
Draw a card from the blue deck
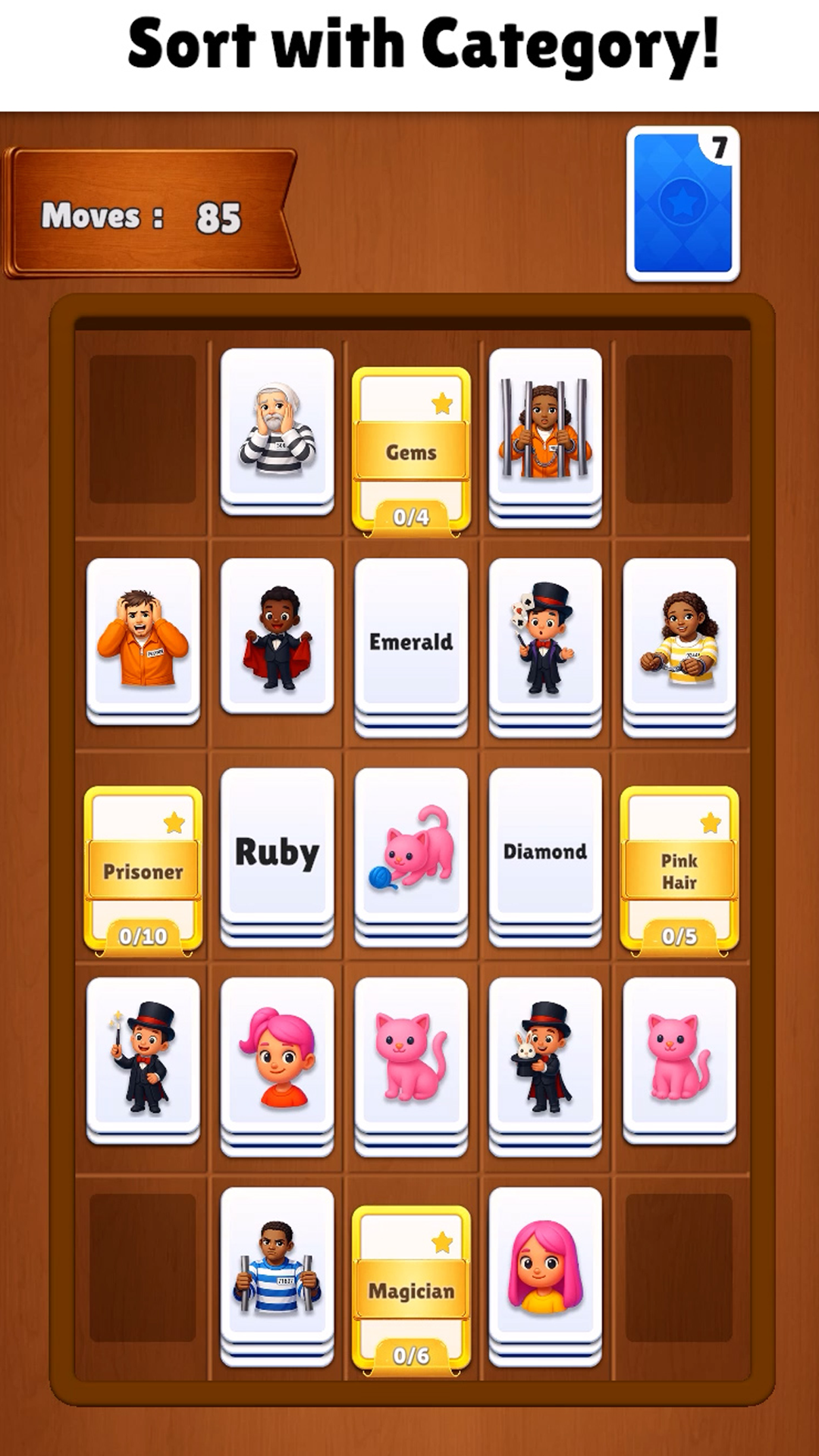pyautogui.click(x=682, y=203)
